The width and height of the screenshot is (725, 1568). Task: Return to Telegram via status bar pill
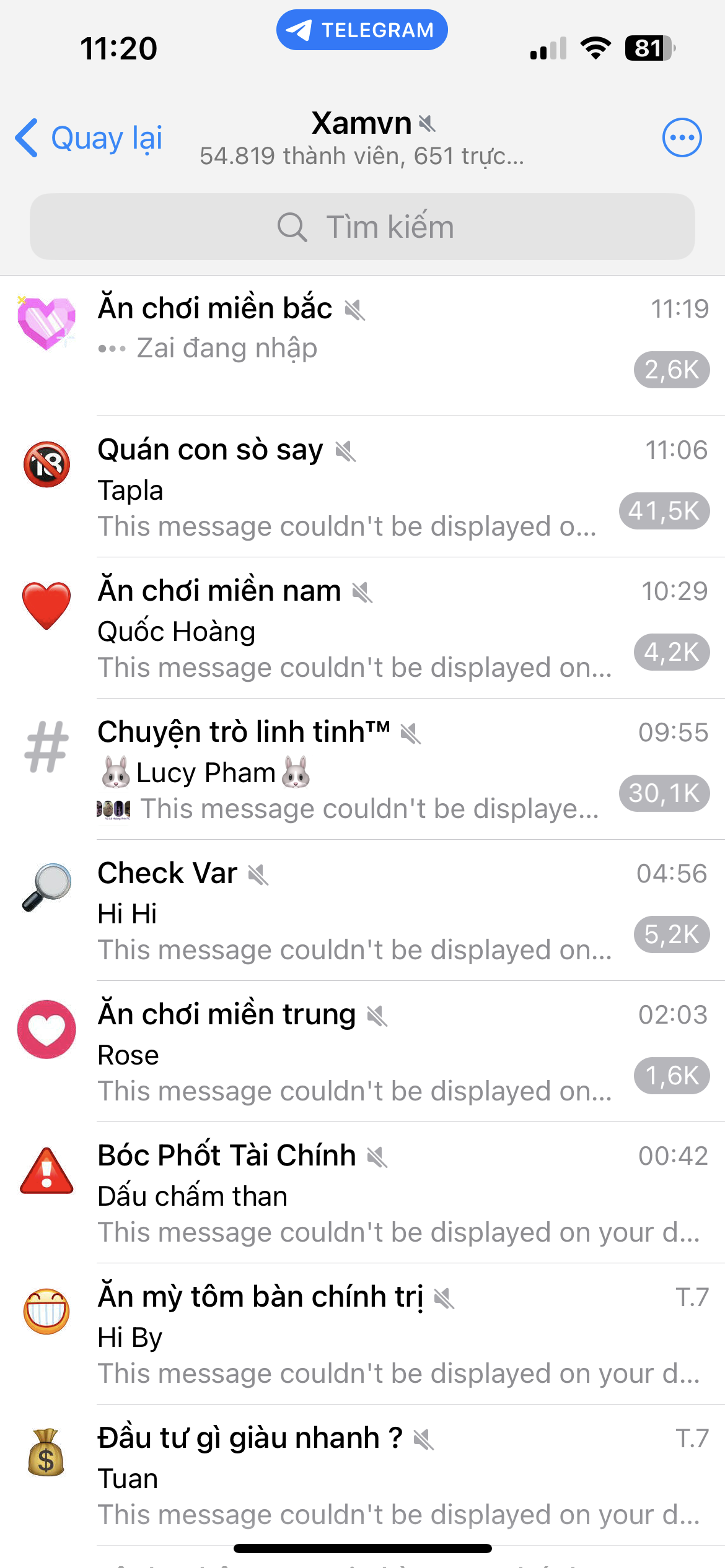[362, 30]
